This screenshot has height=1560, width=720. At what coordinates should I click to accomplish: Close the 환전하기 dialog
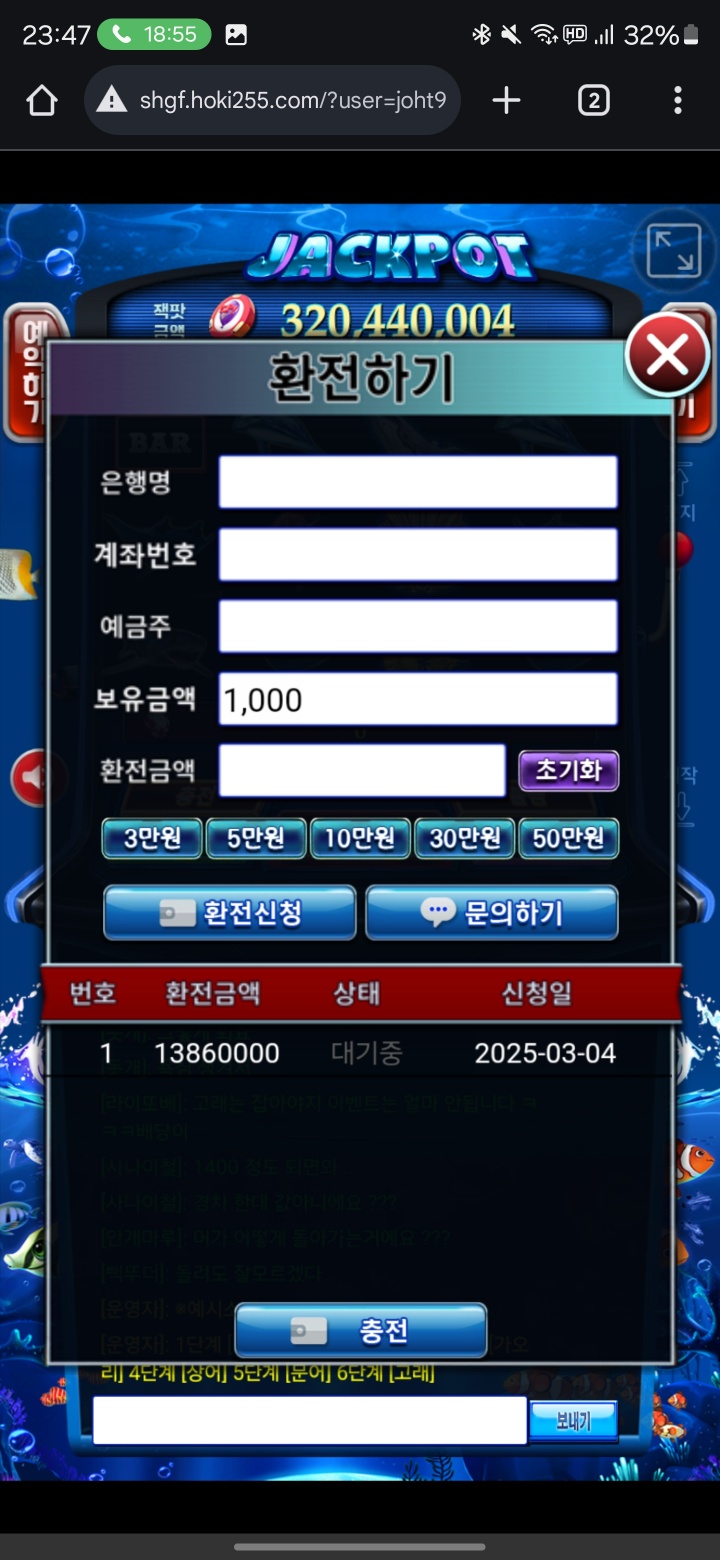pyautogui.click(x=667, y=355)
